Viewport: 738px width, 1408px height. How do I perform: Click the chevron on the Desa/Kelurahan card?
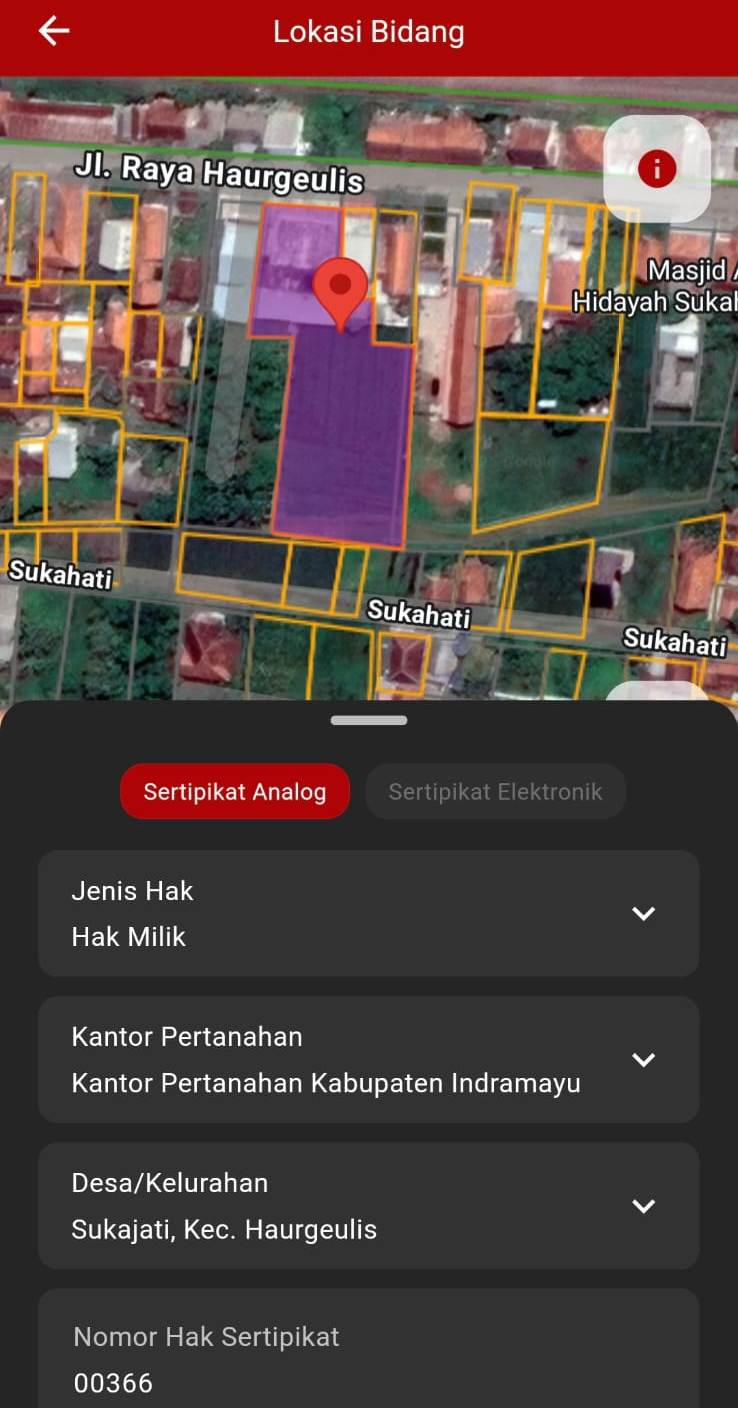coord(643,1206)
